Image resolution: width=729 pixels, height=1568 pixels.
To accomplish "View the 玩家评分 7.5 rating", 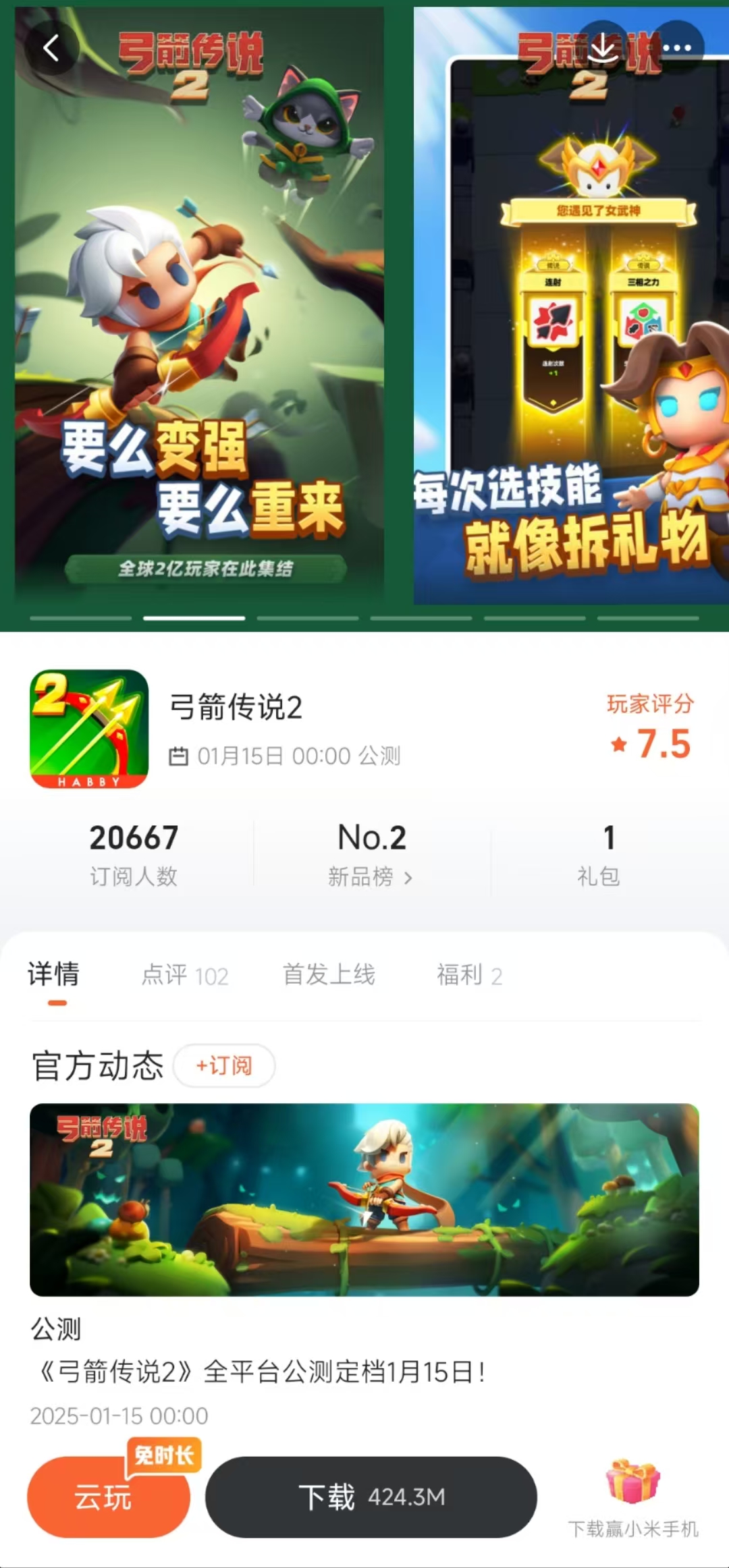I will click(x=650, y=729).
